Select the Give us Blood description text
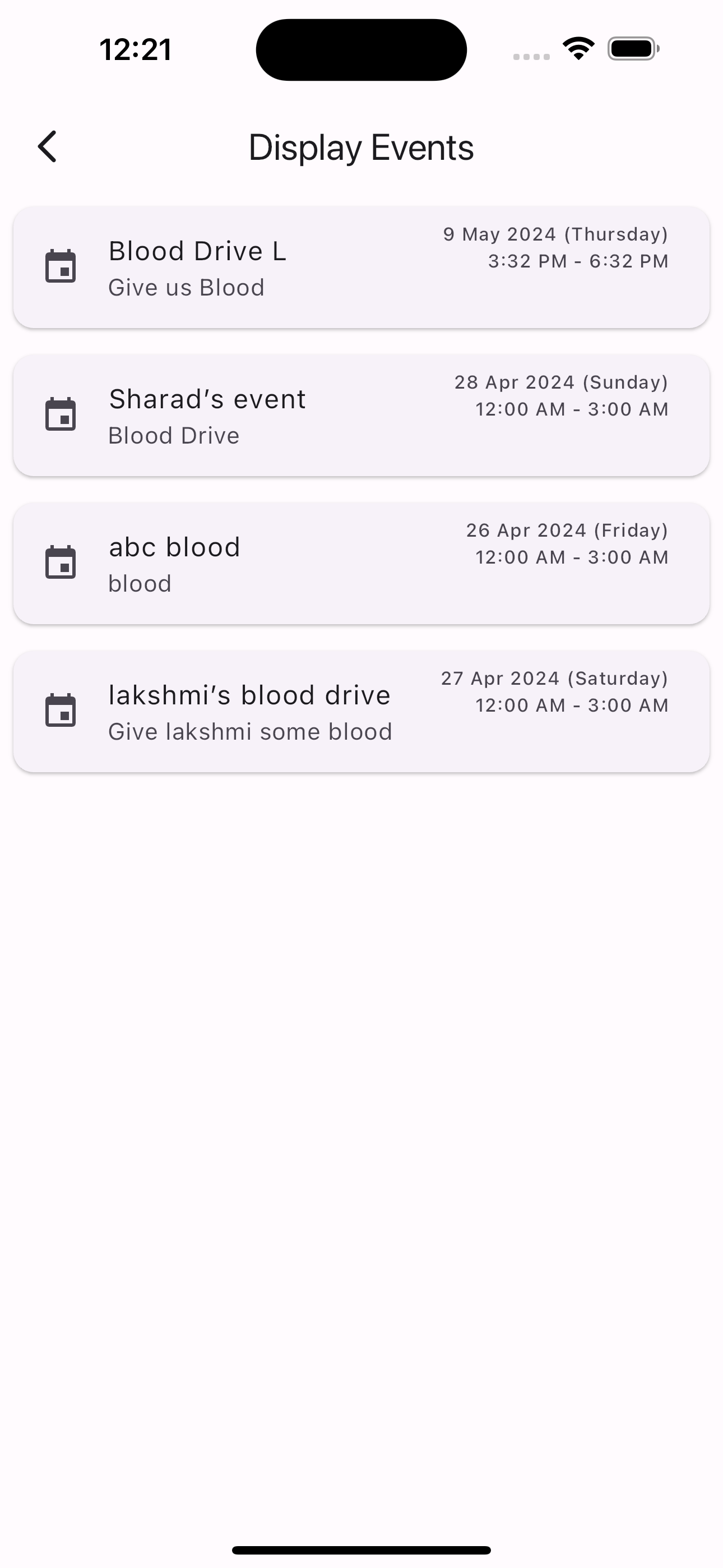This screenshot has width=723, height=1568. point(186,287)
